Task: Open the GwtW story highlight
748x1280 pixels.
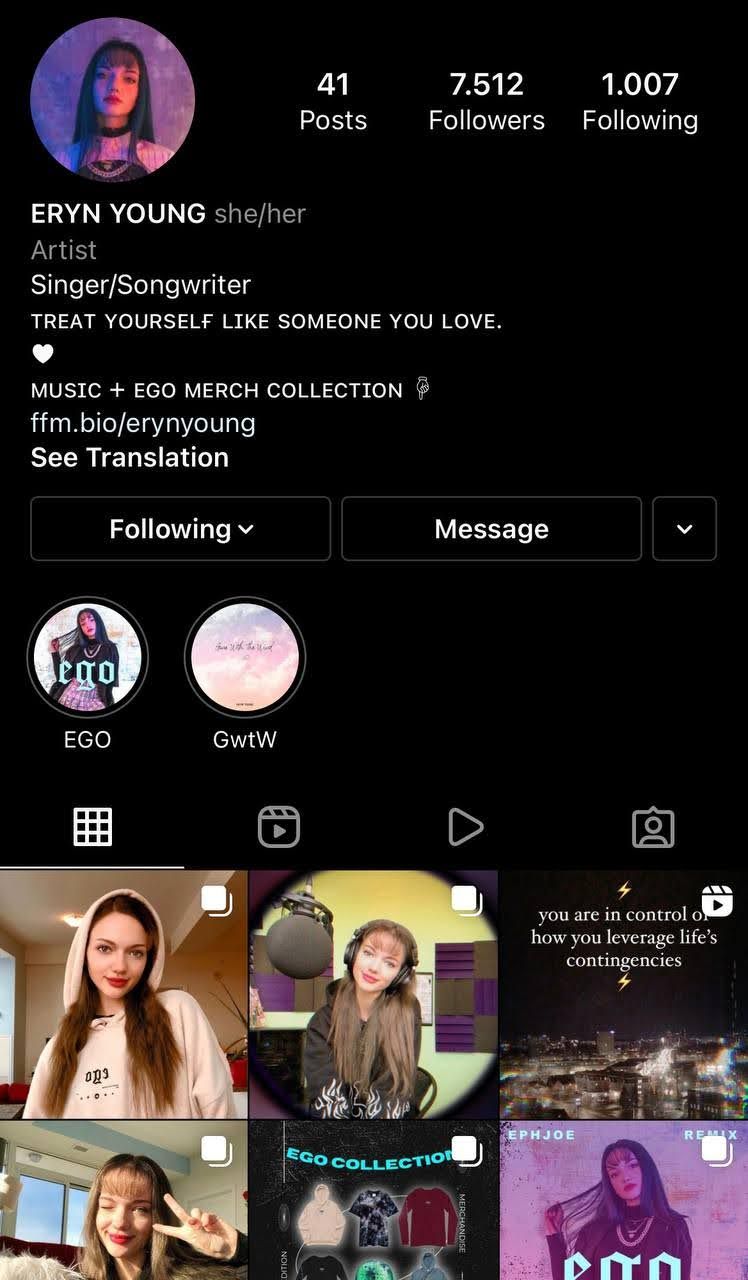Action: click(245, 658)
